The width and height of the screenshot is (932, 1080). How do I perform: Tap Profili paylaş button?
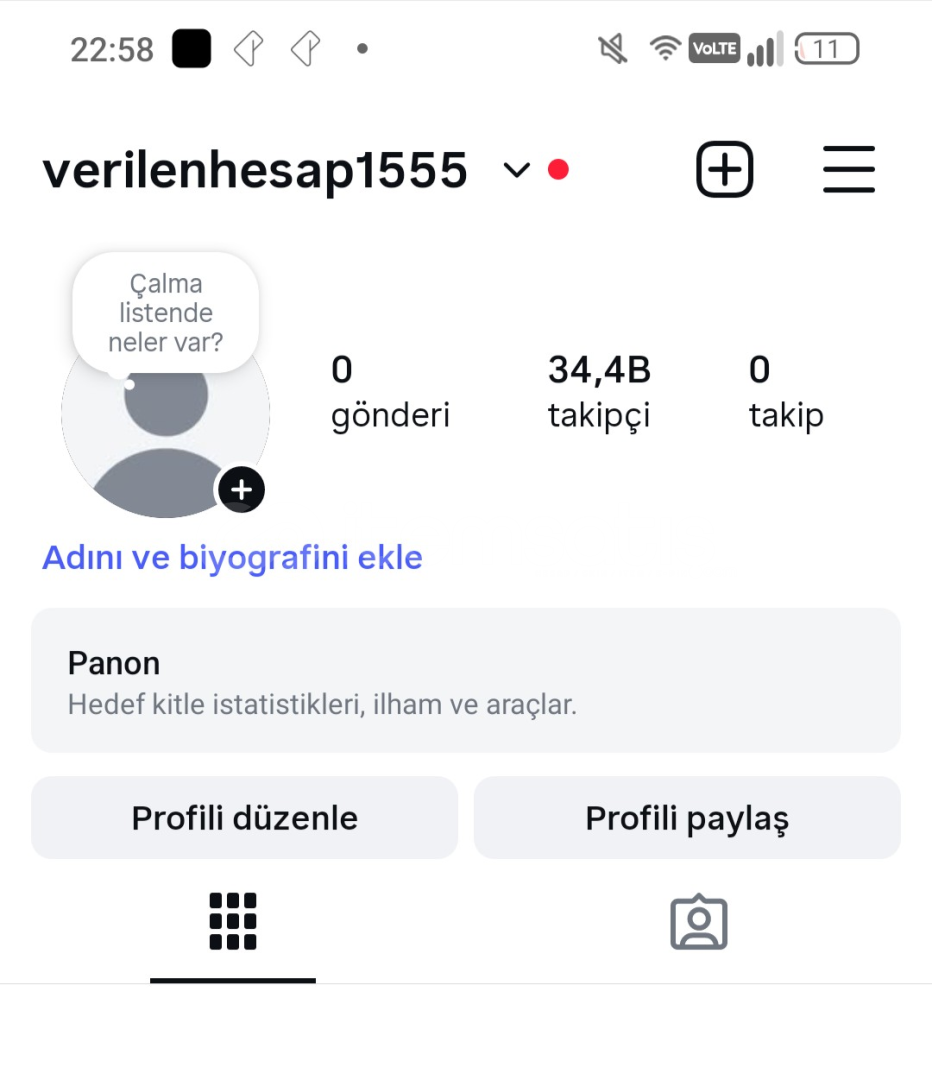click(x=687, y=818)
